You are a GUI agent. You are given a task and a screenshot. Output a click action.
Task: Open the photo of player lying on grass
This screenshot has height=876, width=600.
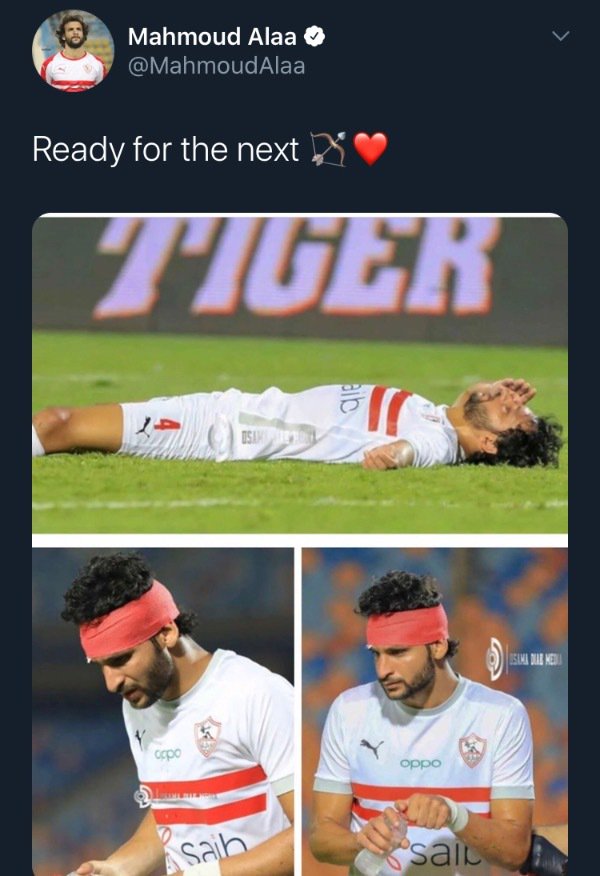click(299, 374)
